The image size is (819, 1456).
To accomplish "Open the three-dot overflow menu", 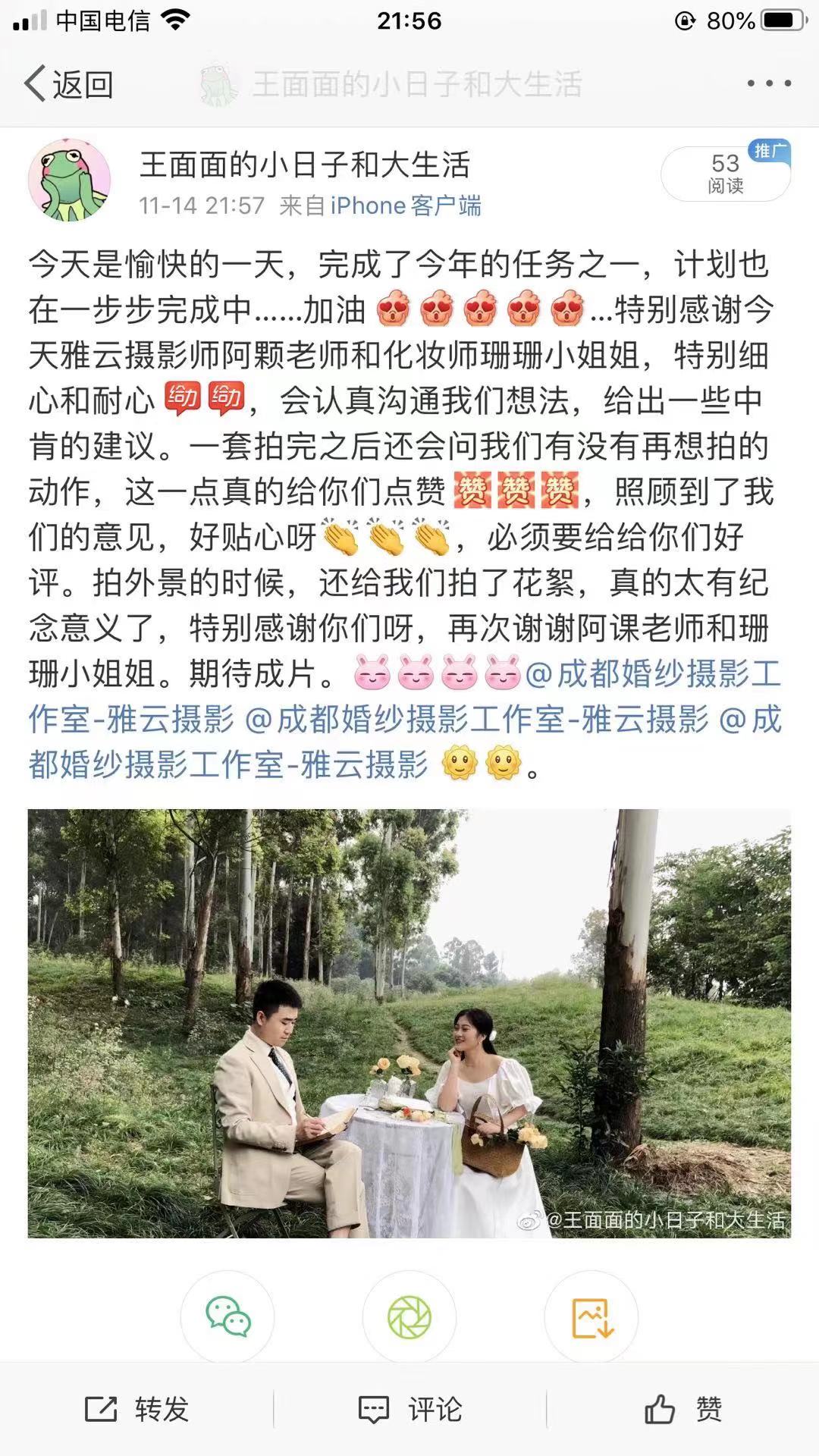I will 769,83.
